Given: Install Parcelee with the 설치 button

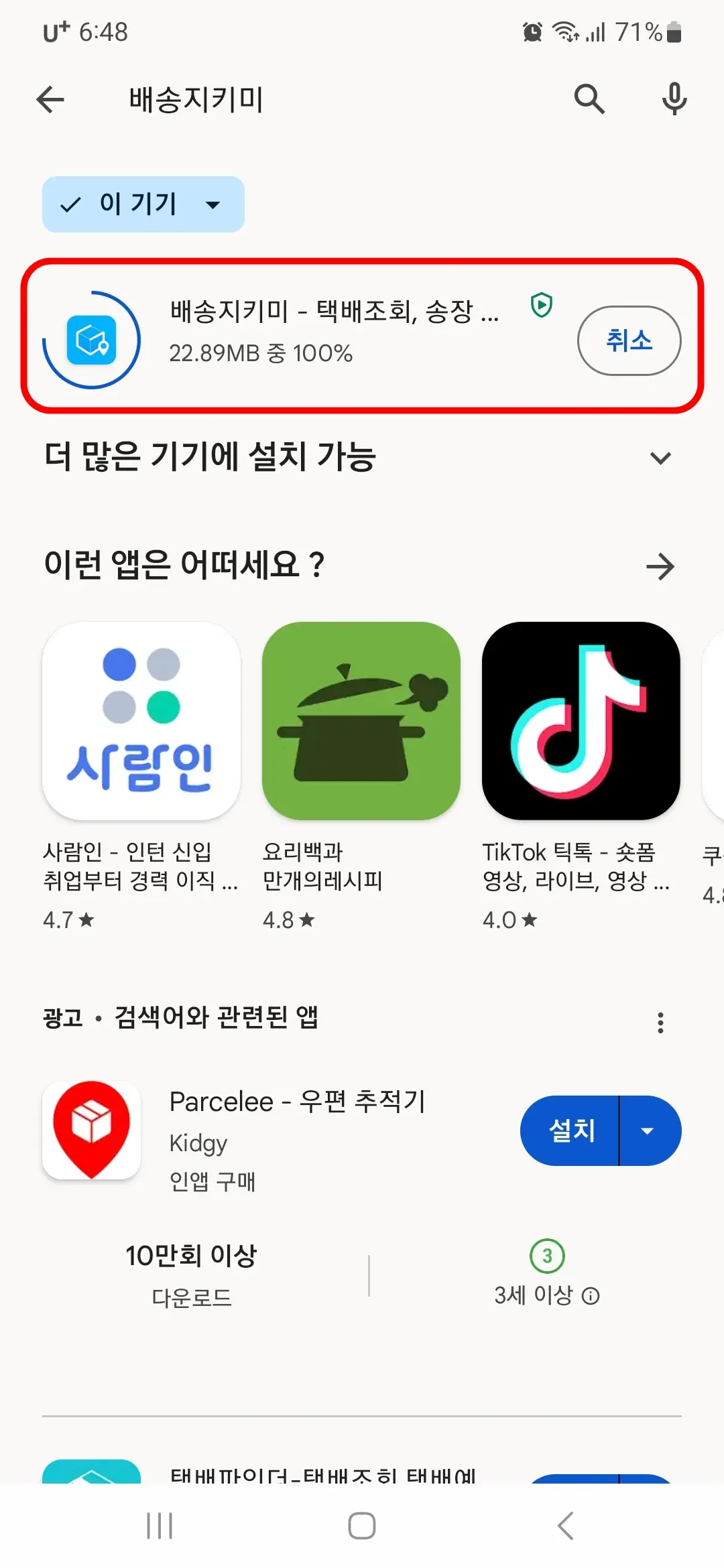Looking at the screenshot, I should pos(570,1130).
